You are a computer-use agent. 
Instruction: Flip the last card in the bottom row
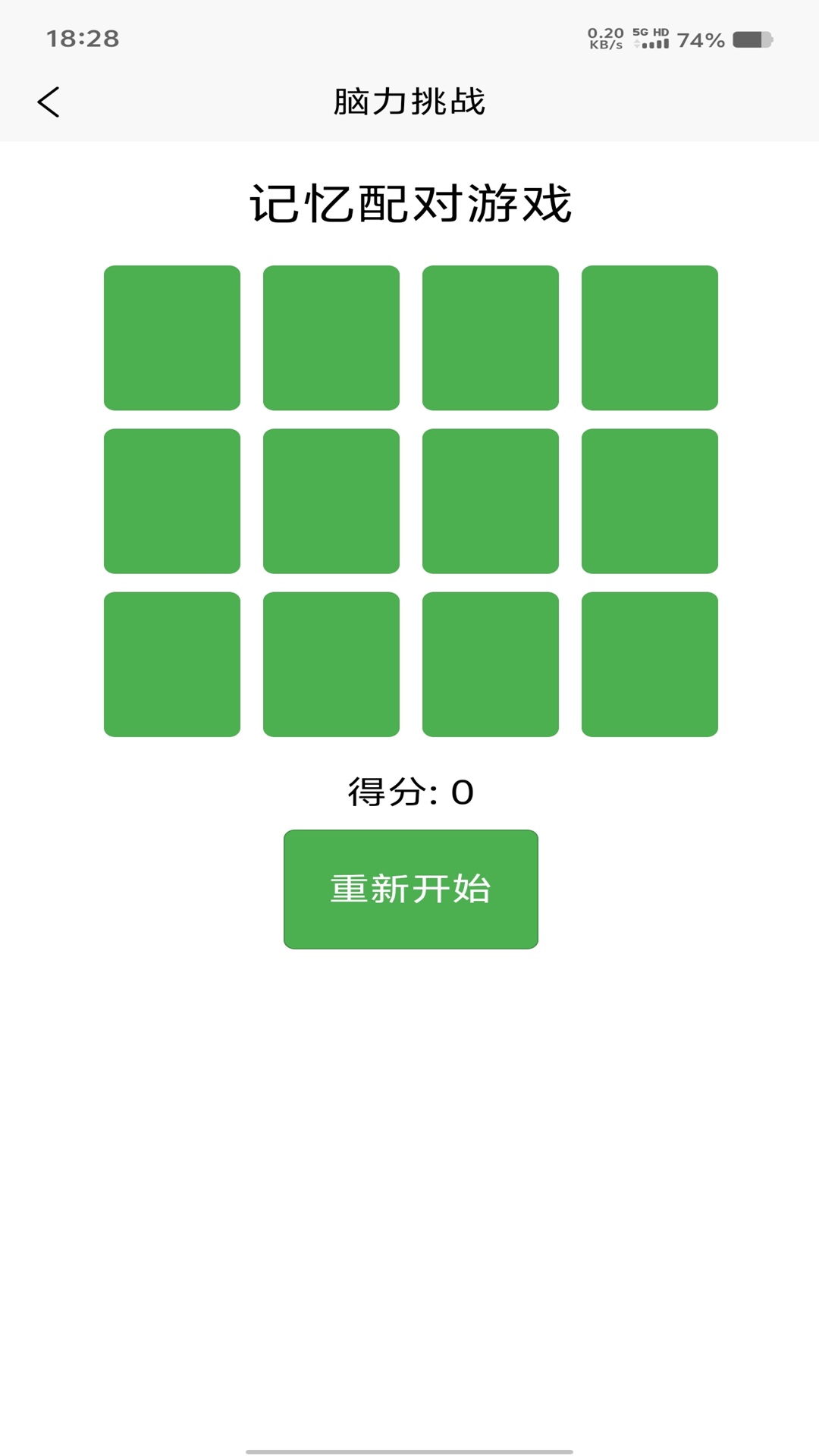coord(650,664)
